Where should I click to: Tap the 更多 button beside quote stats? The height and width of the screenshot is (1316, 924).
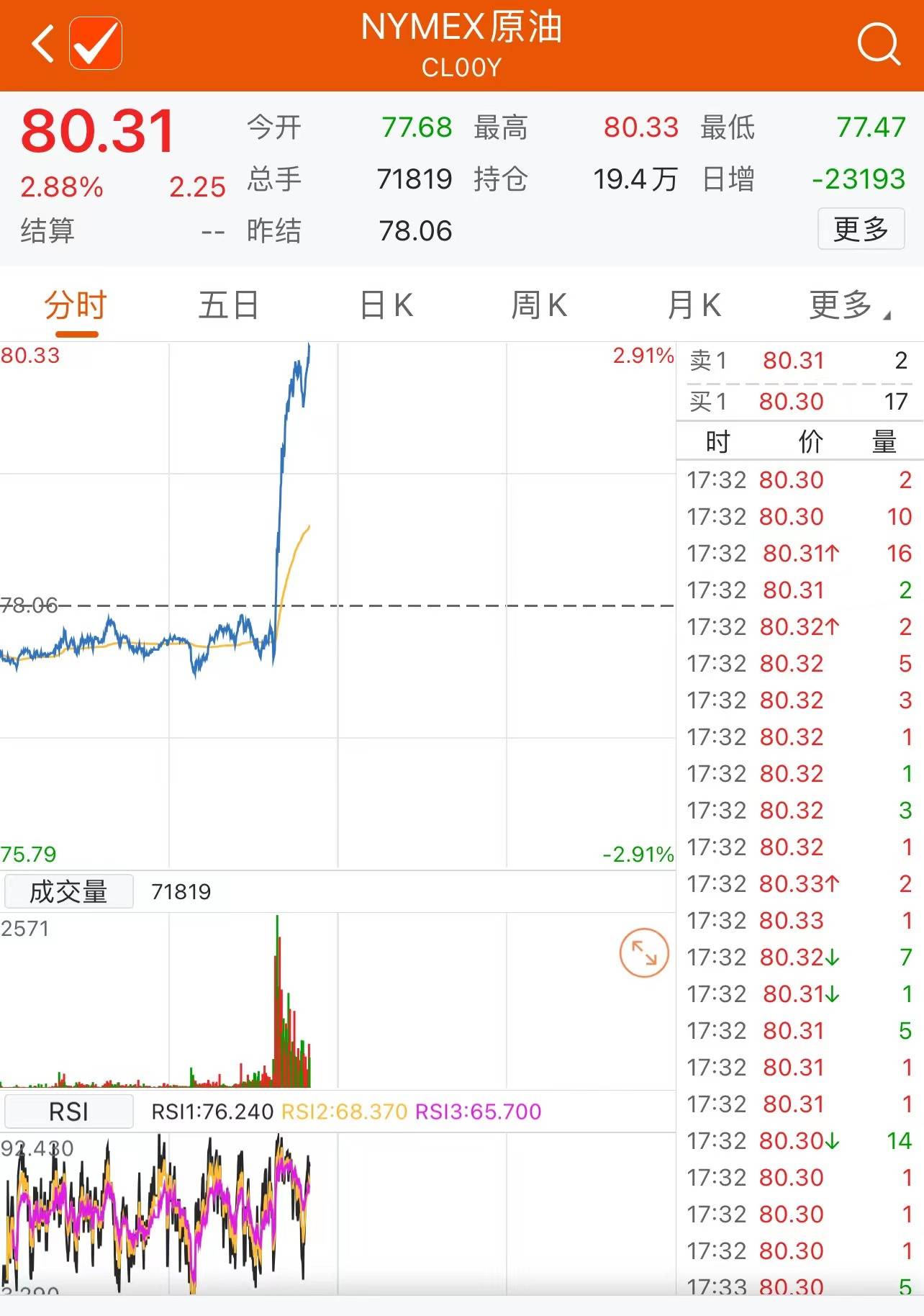point(861,230)
